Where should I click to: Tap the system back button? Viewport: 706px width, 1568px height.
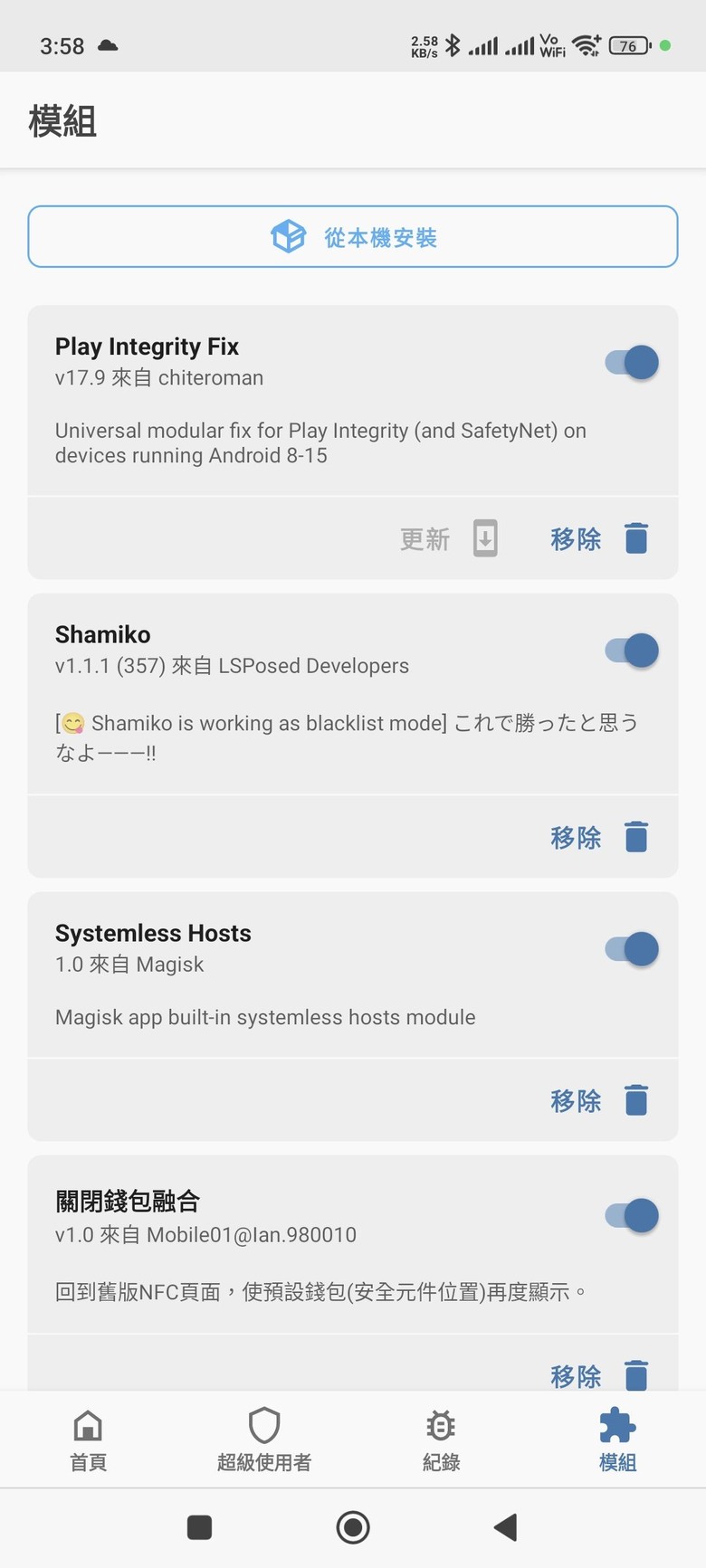pos(505,1527)
